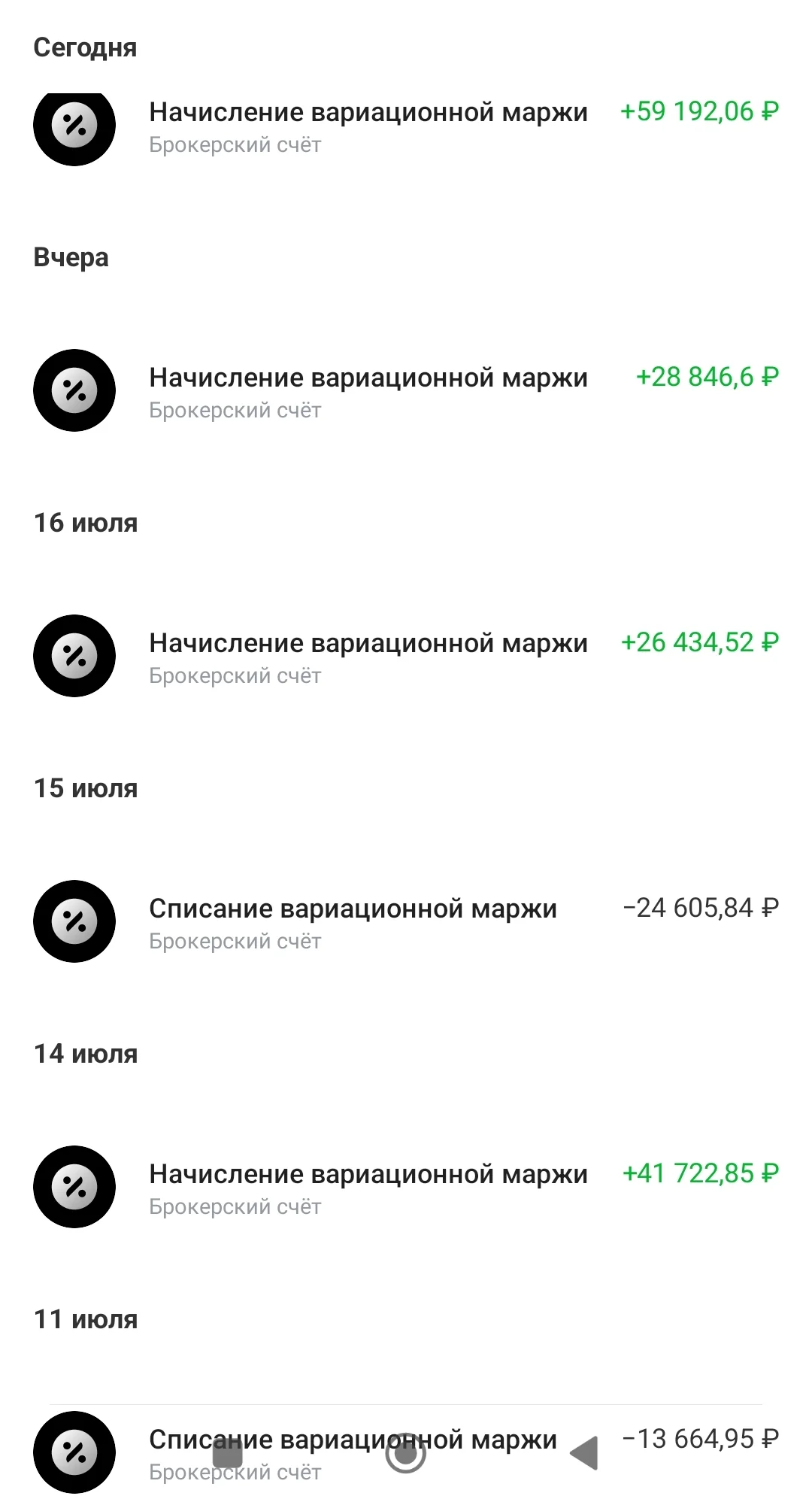Go back with the system back button

[x=584, y=1453]
